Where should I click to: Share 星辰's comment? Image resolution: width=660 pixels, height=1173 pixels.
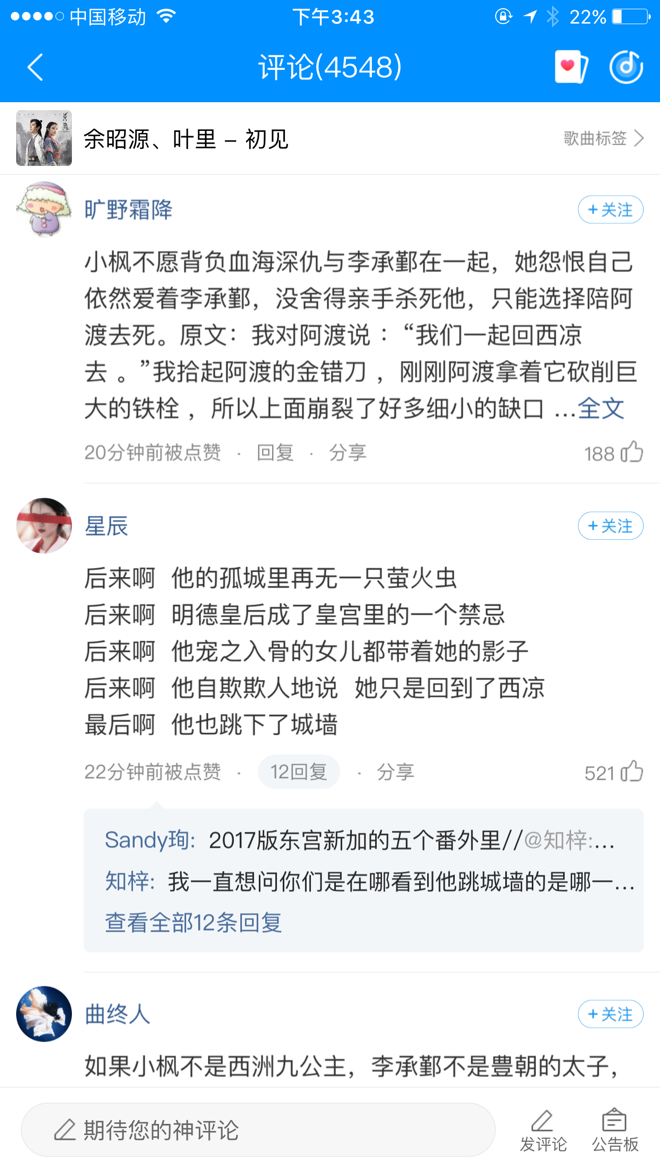tap(395, 772)
